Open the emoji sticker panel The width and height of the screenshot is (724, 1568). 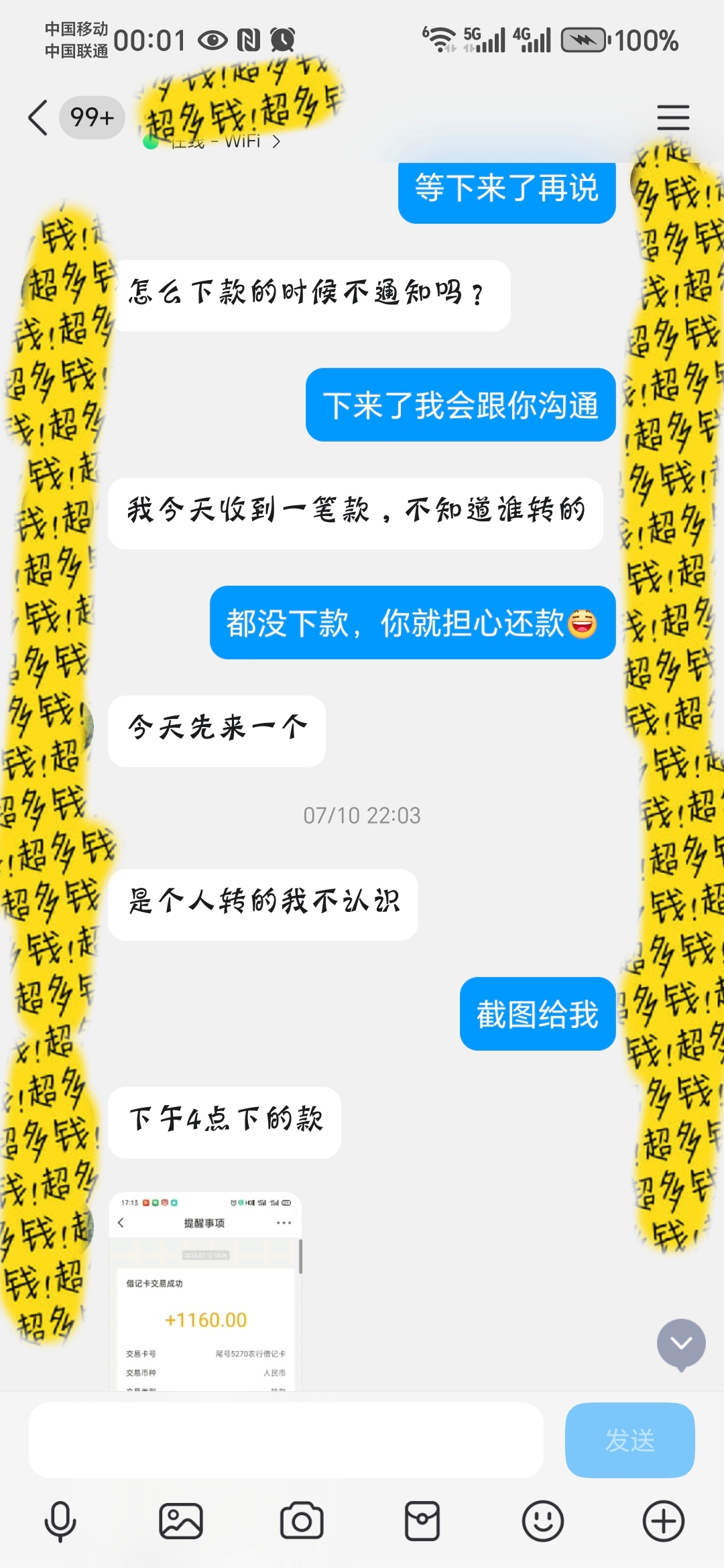(542, 1521)
